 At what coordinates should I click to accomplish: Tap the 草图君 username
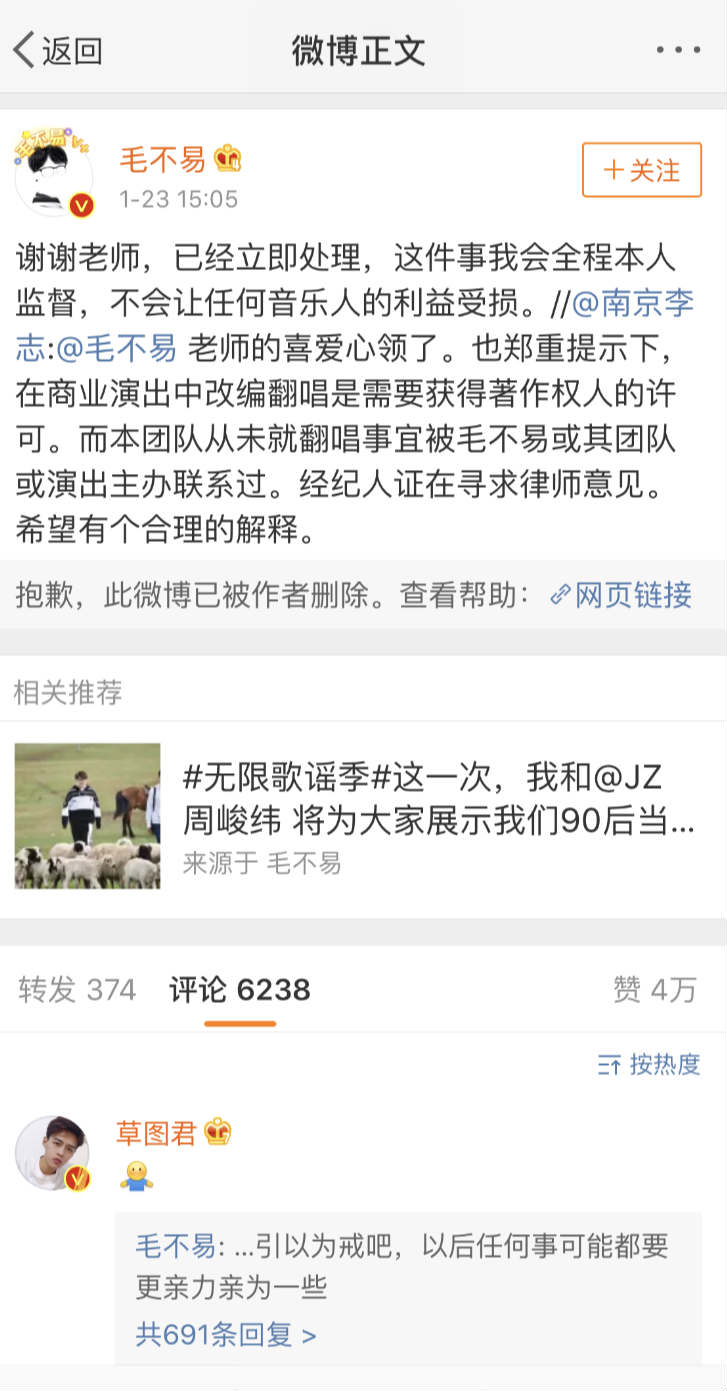158,1132
